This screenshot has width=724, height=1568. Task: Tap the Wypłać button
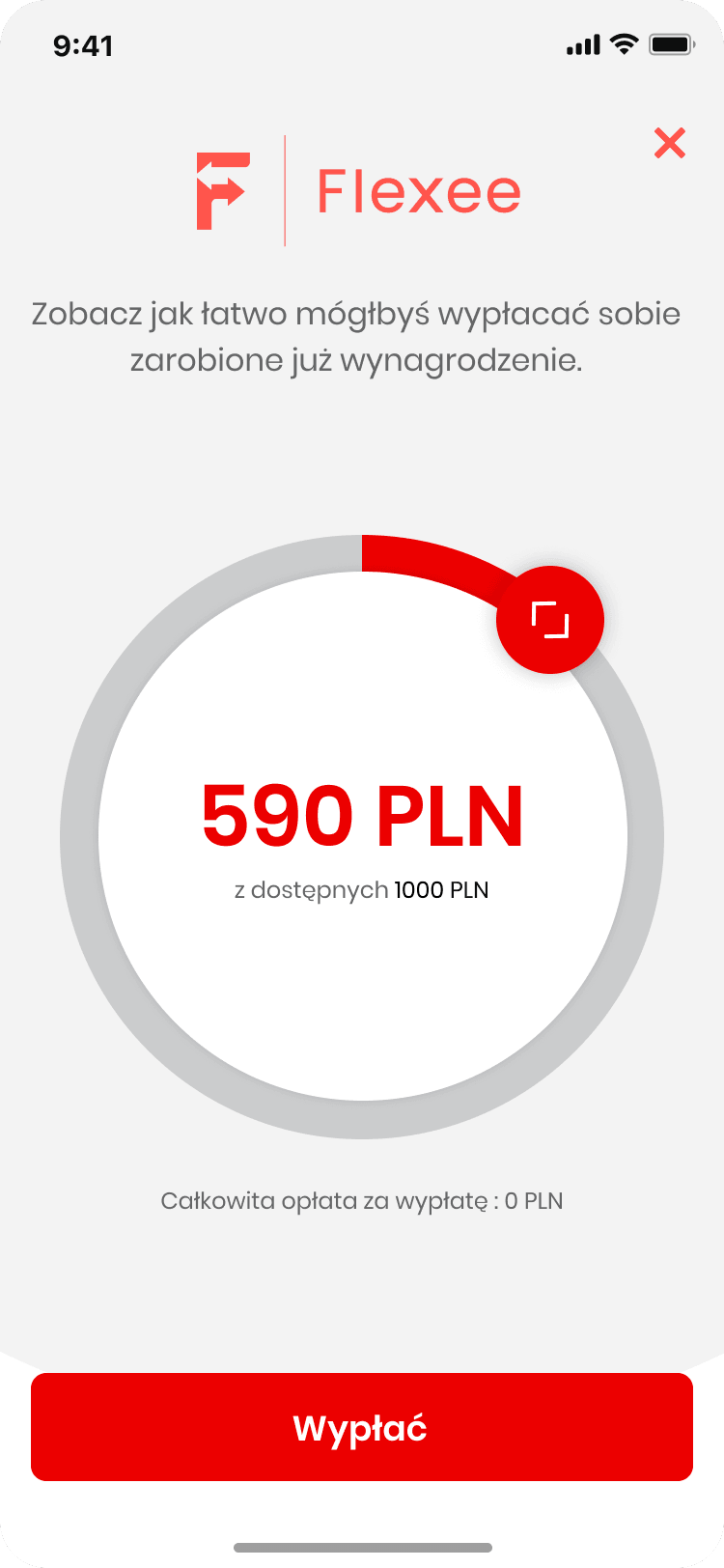(x=362, y=1427)
